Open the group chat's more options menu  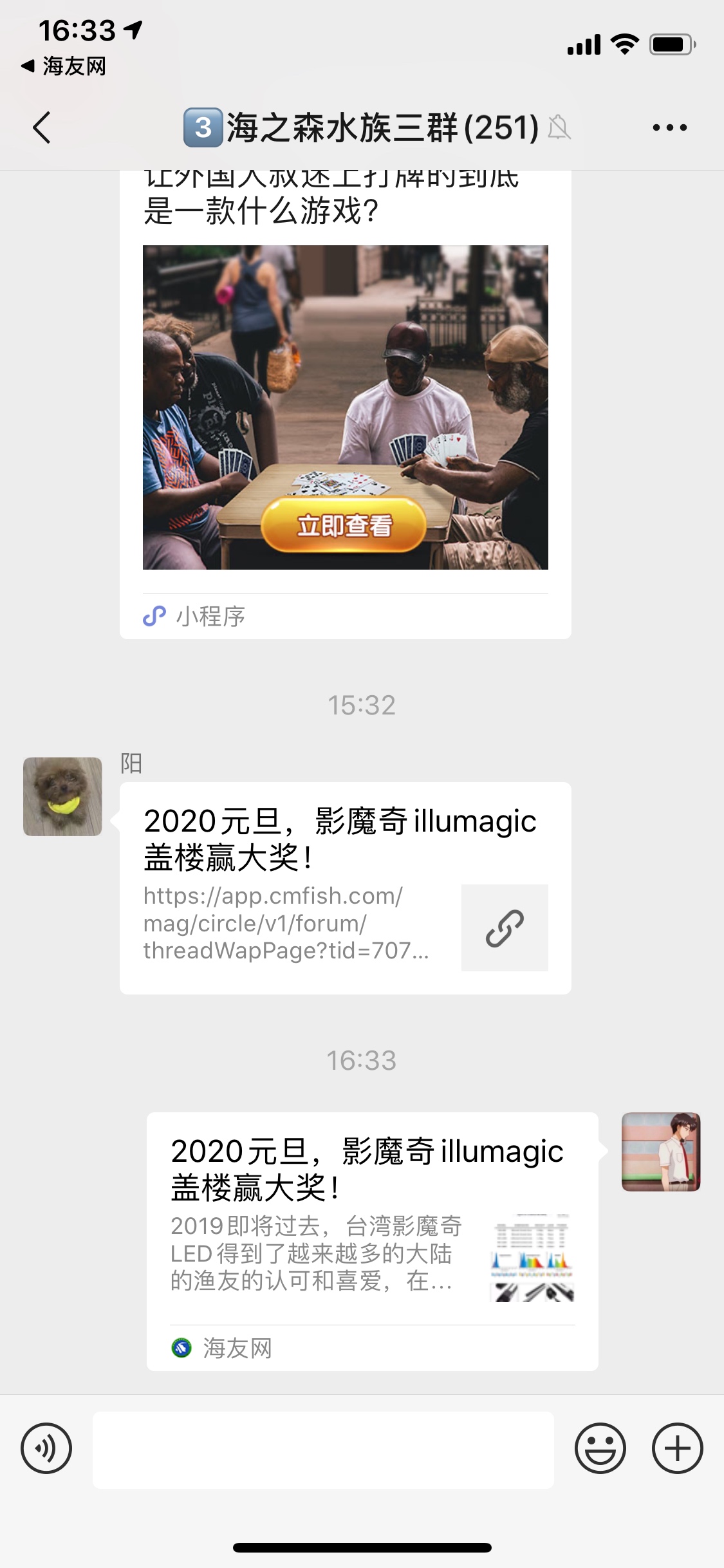tap(669, 127)
